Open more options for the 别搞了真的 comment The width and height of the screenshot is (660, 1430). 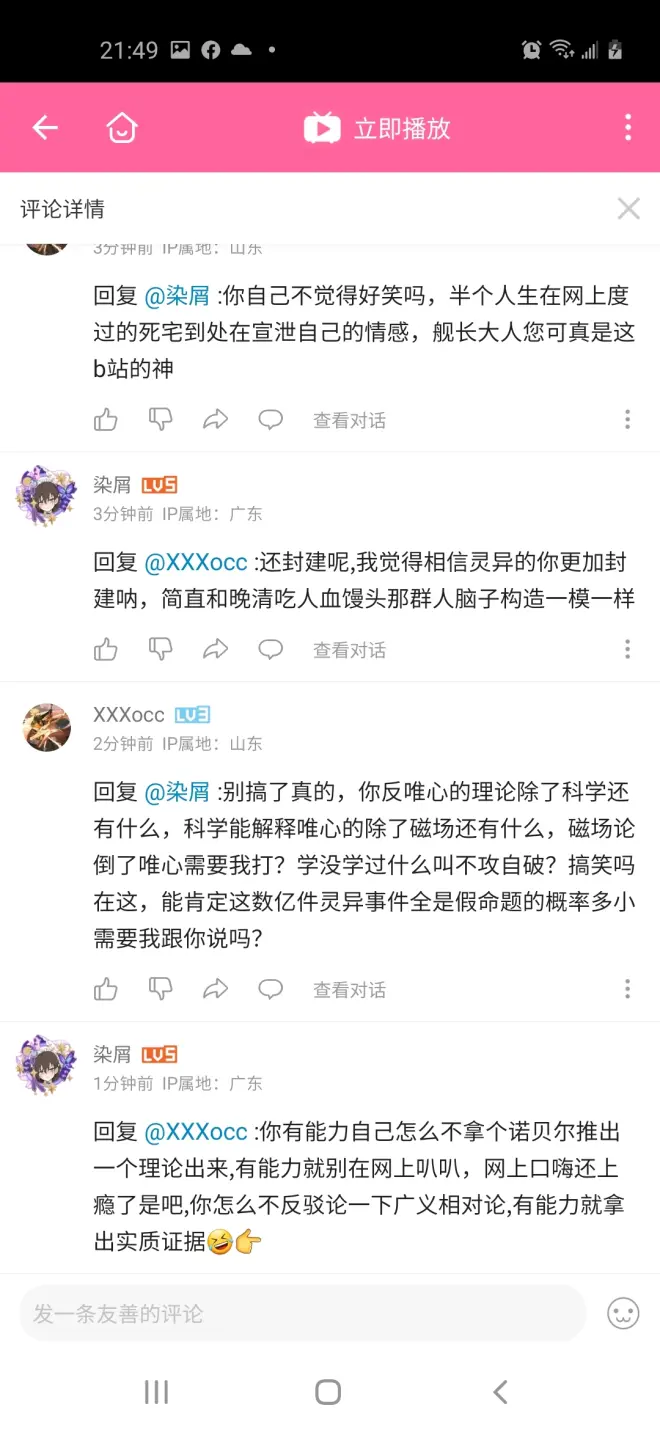tap(627, 990)
